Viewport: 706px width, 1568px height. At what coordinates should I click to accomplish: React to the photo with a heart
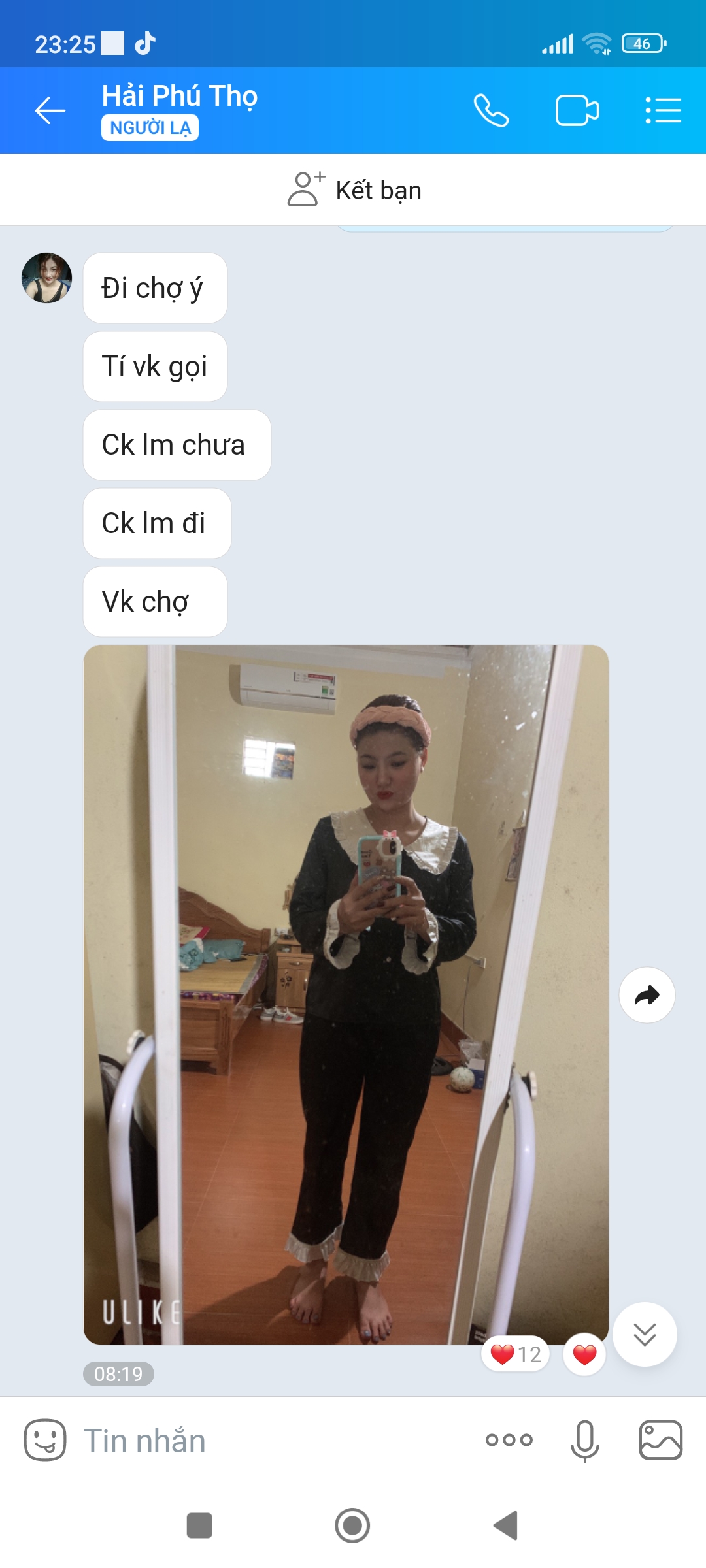584,1354
